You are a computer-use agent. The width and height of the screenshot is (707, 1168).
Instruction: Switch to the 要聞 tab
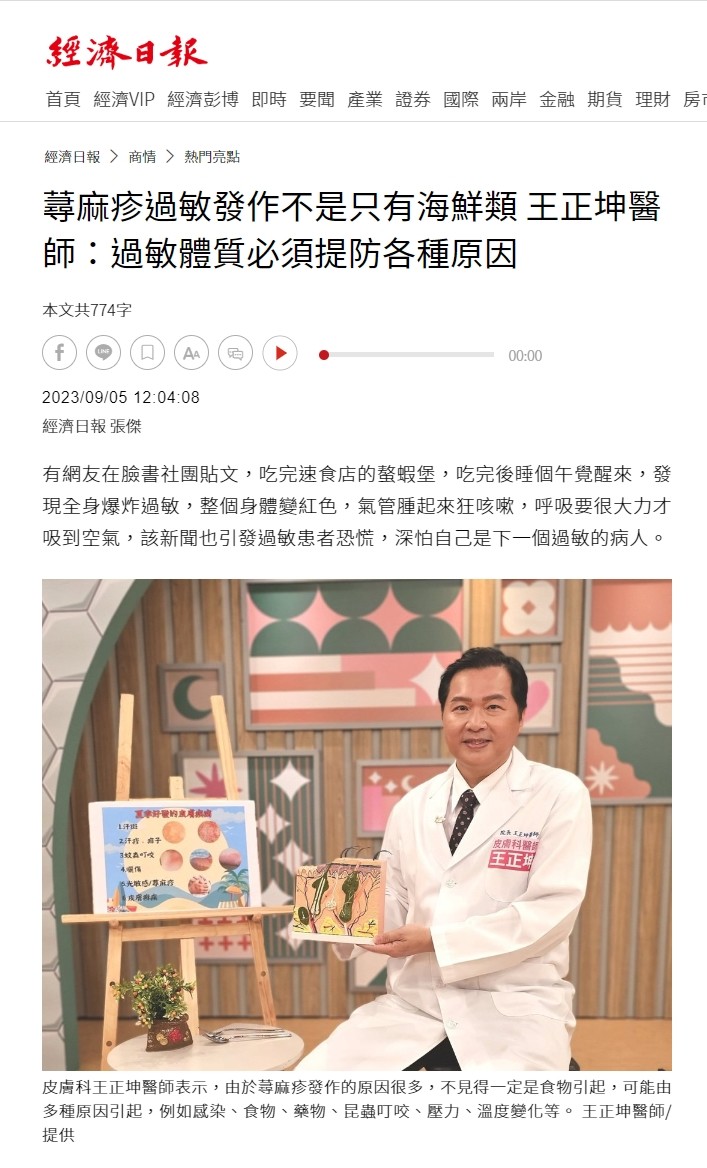[x=317, y=99]
